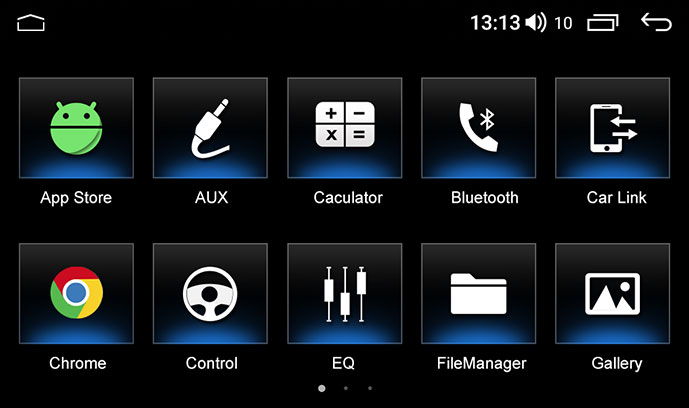Viewport: 689px width, 408px height.
Task: Open the Caculator app
Action: pyautogui.click(x=345, y=128)
